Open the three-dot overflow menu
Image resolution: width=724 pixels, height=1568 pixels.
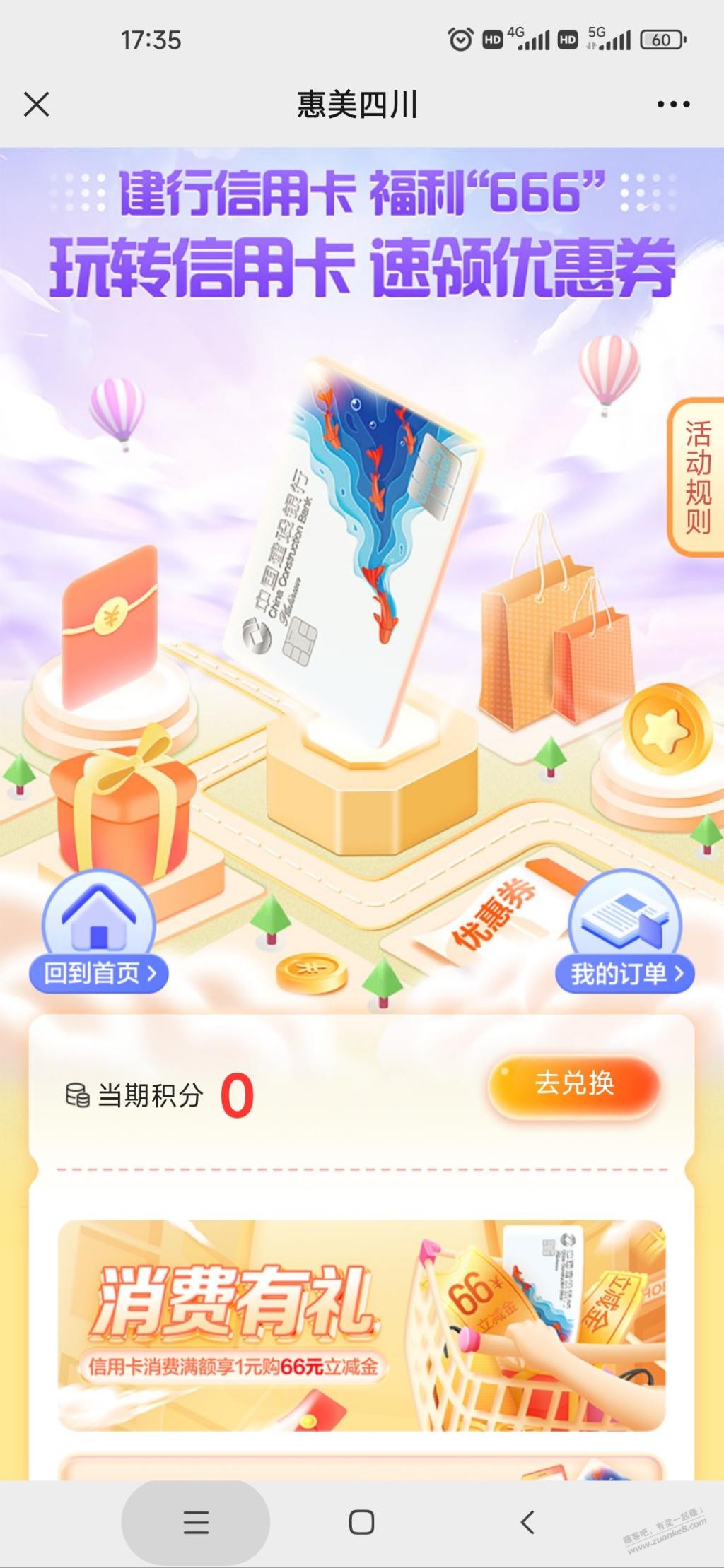click(673, 105)
